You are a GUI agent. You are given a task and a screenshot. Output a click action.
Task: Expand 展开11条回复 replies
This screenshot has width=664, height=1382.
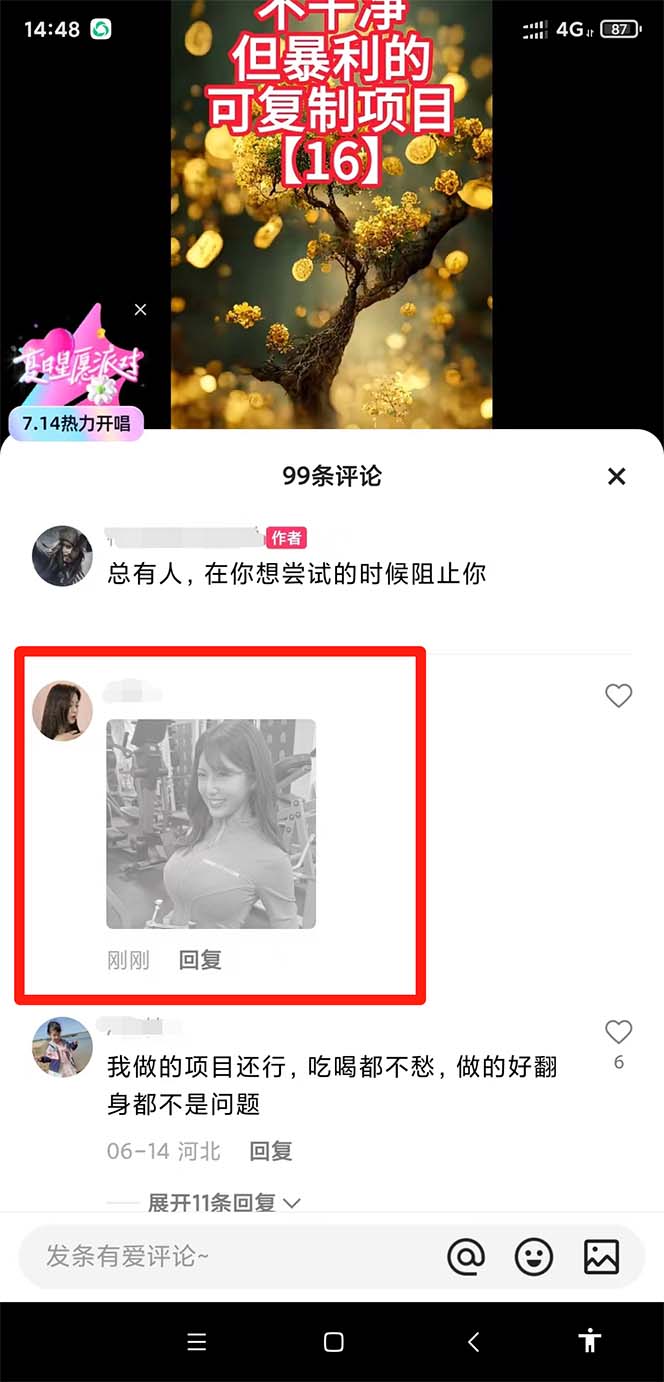(x=224, y=1202)
